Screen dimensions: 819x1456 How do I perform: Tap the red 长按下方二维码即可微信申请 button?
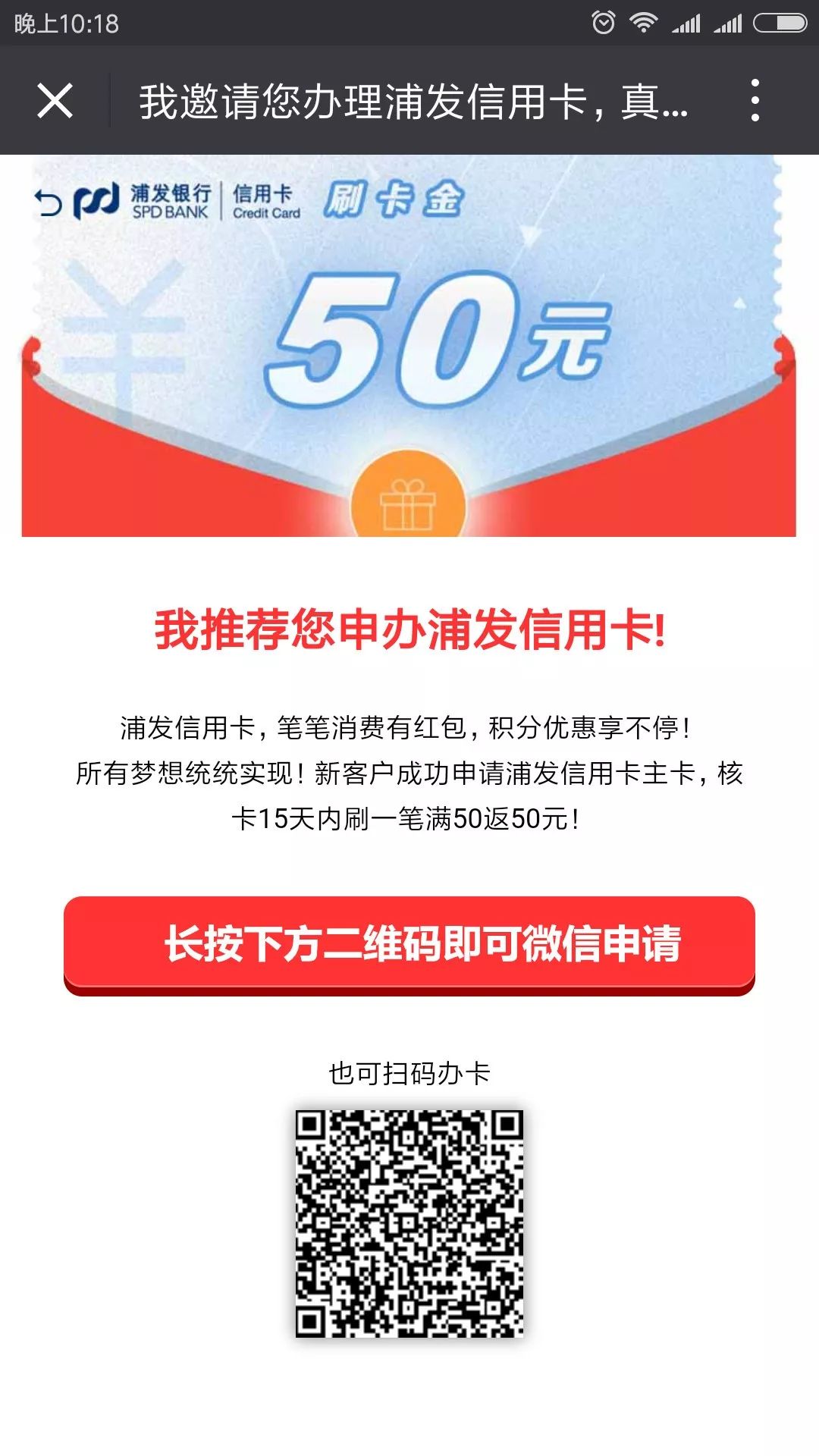[x=409, y=945]
